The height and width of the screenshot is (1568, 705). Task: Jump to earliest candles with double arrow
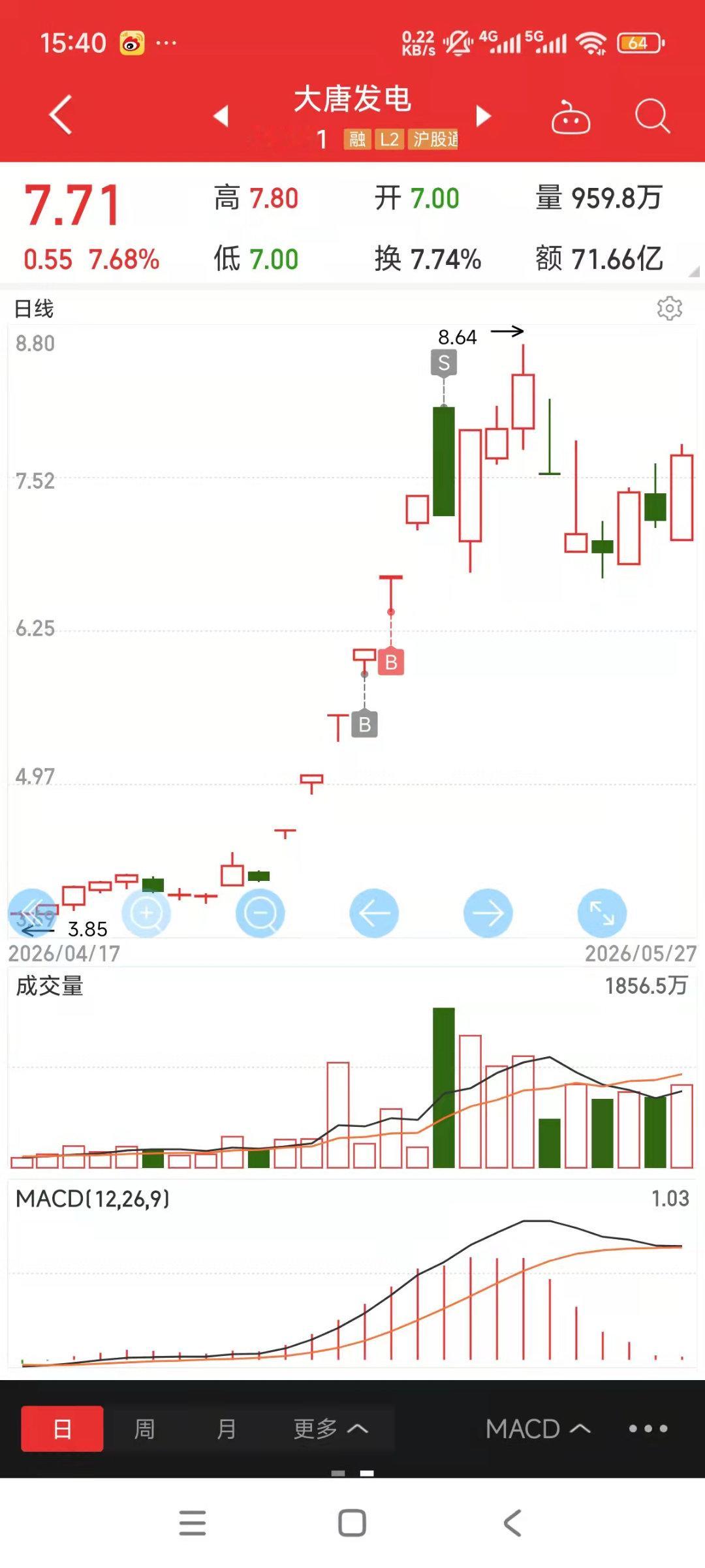(x=33, y=913)
